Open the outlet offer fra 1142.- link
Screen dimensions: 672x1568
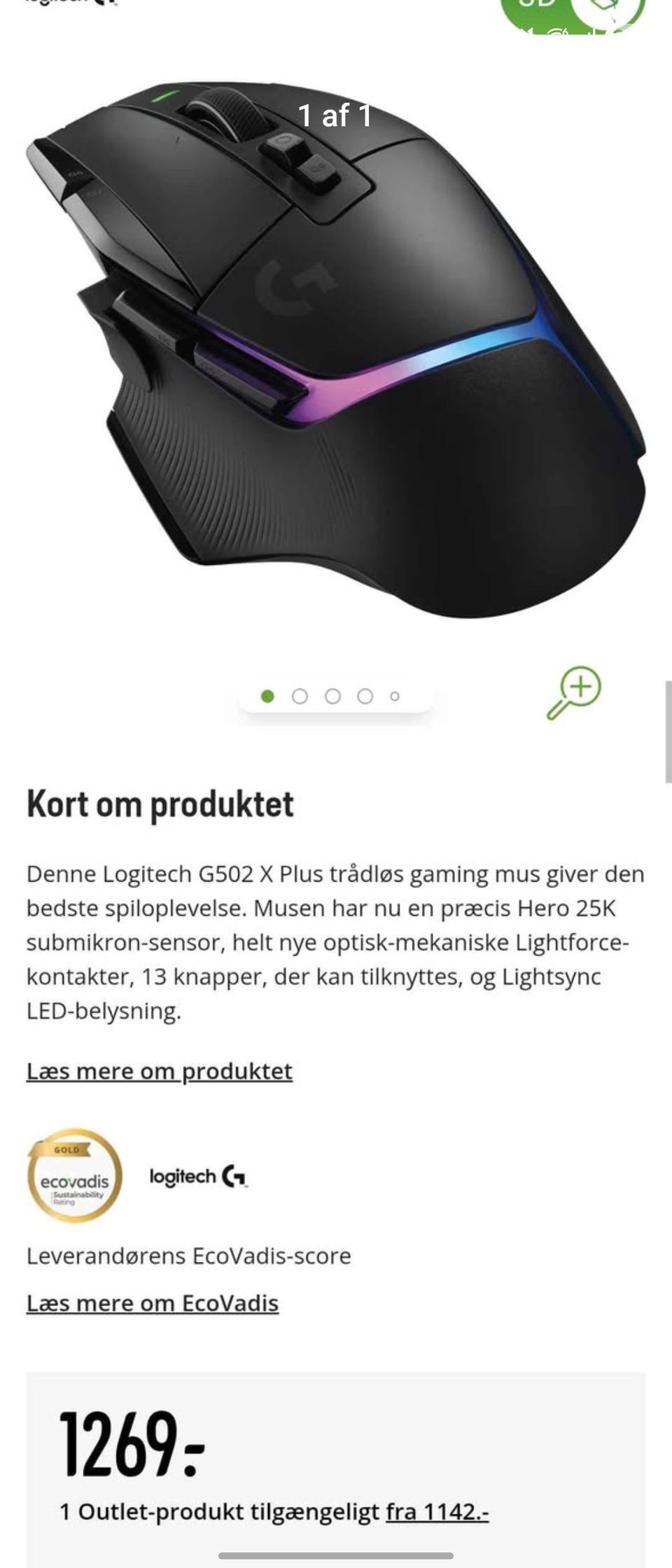pos(437,1511)
